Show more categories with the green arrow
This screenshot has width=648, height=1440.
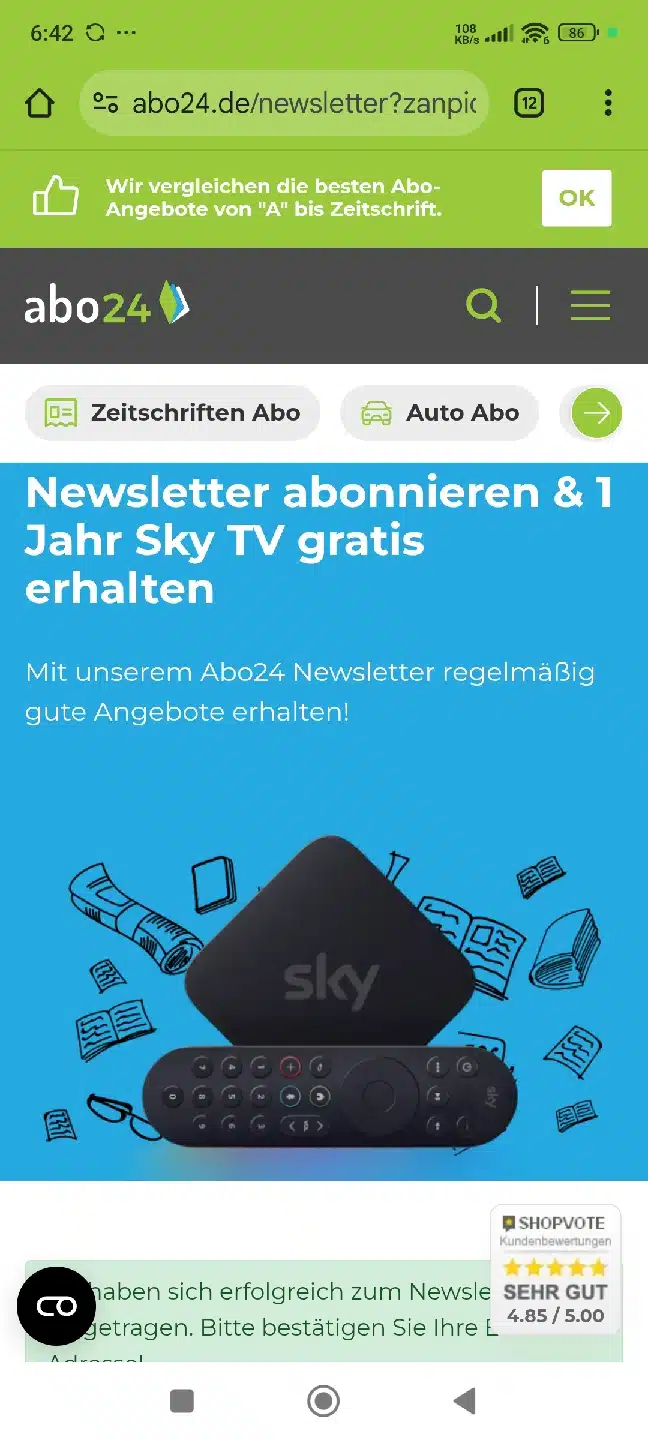click(597, 413)
